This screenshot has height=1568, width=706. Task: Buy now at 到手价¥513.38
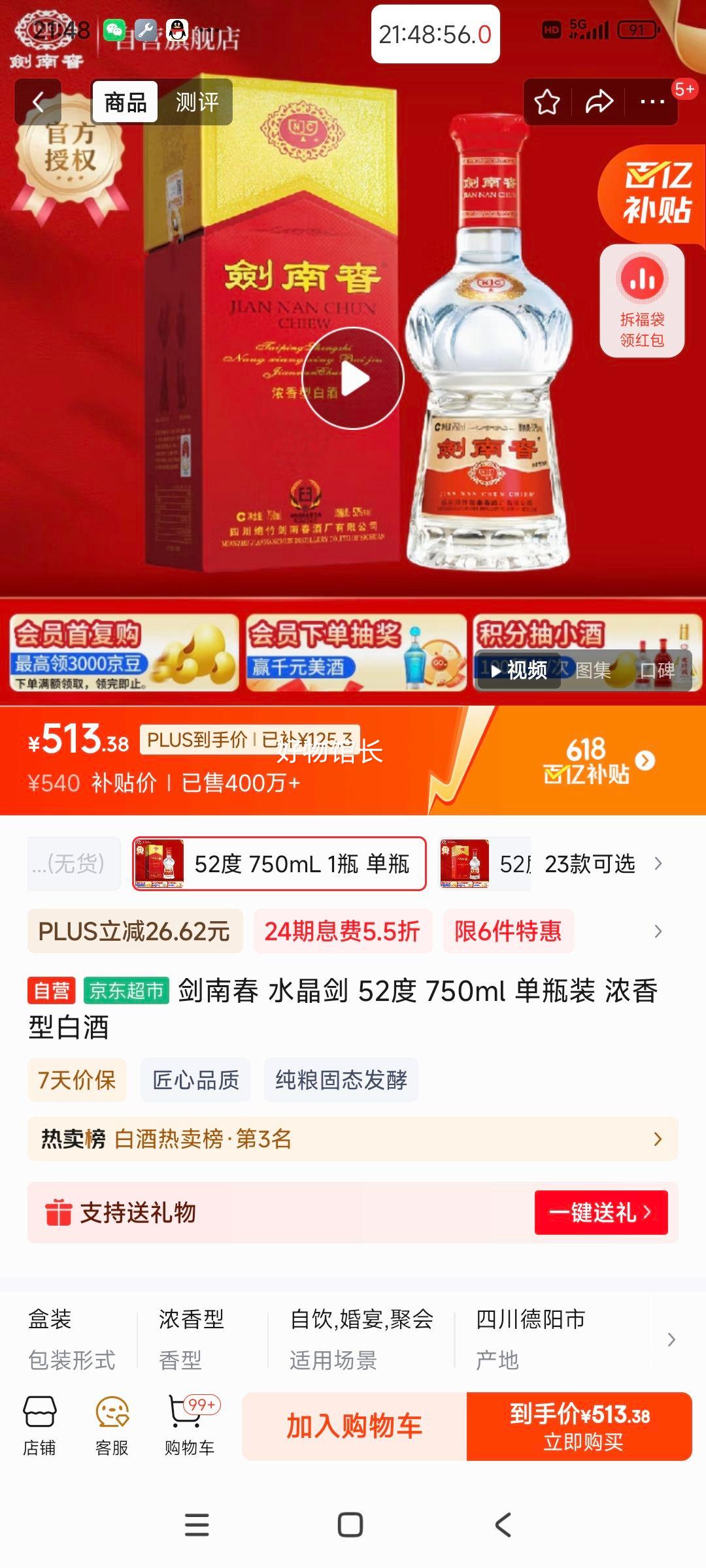[x=580, y=1426]
